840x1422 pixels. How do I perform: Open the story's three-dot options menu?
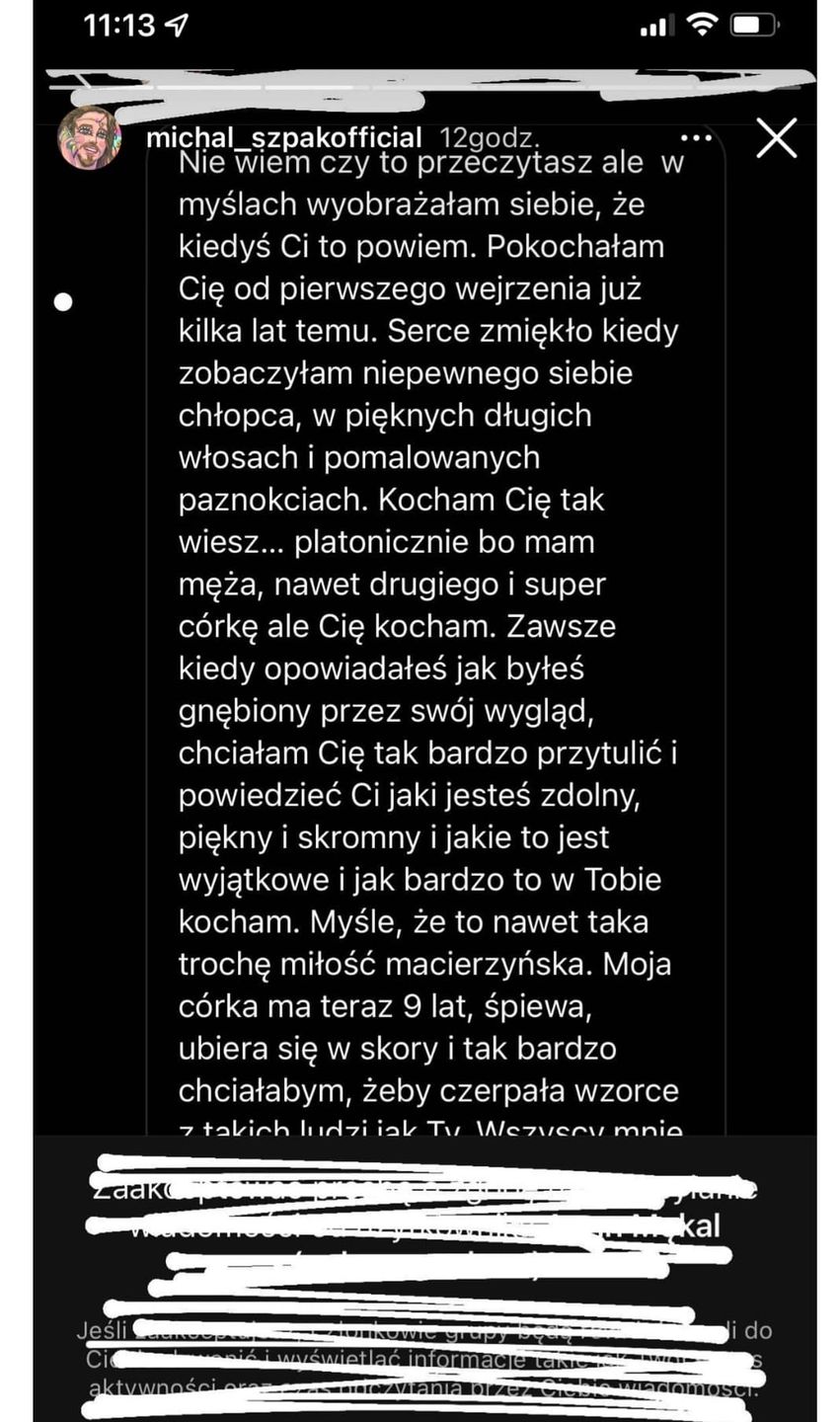696,138
